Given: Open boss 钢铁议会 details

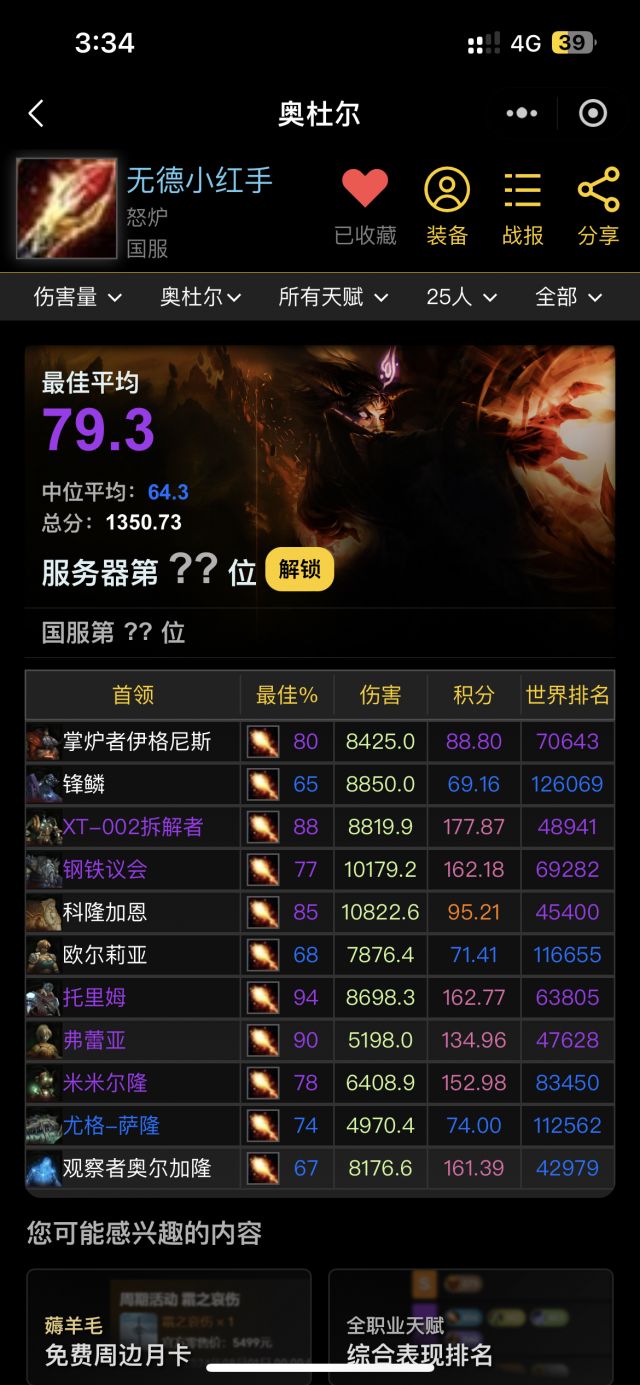Looking at the screenshot, I should tap(105, 869).
